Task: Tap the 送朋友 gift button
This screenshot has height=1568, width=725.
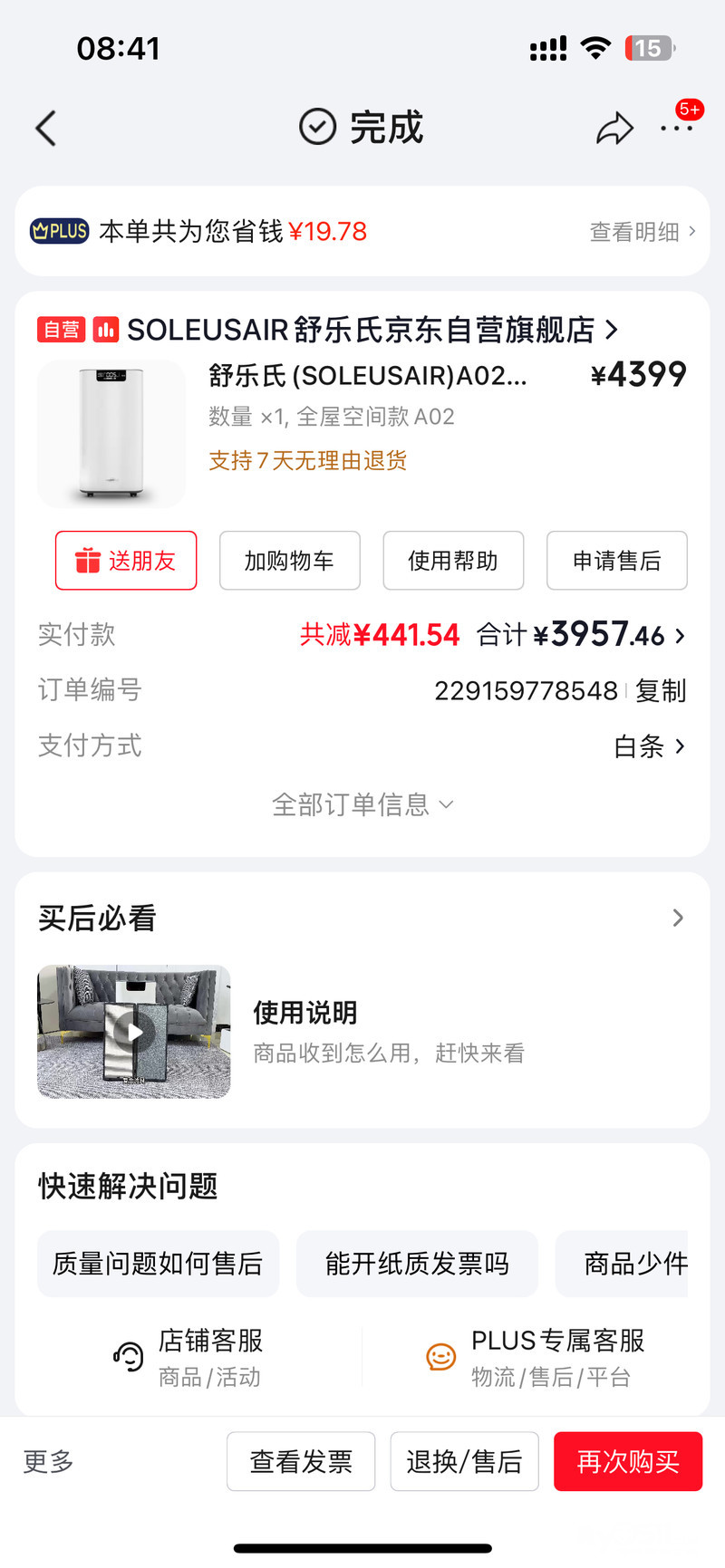Action: [126, 561]
